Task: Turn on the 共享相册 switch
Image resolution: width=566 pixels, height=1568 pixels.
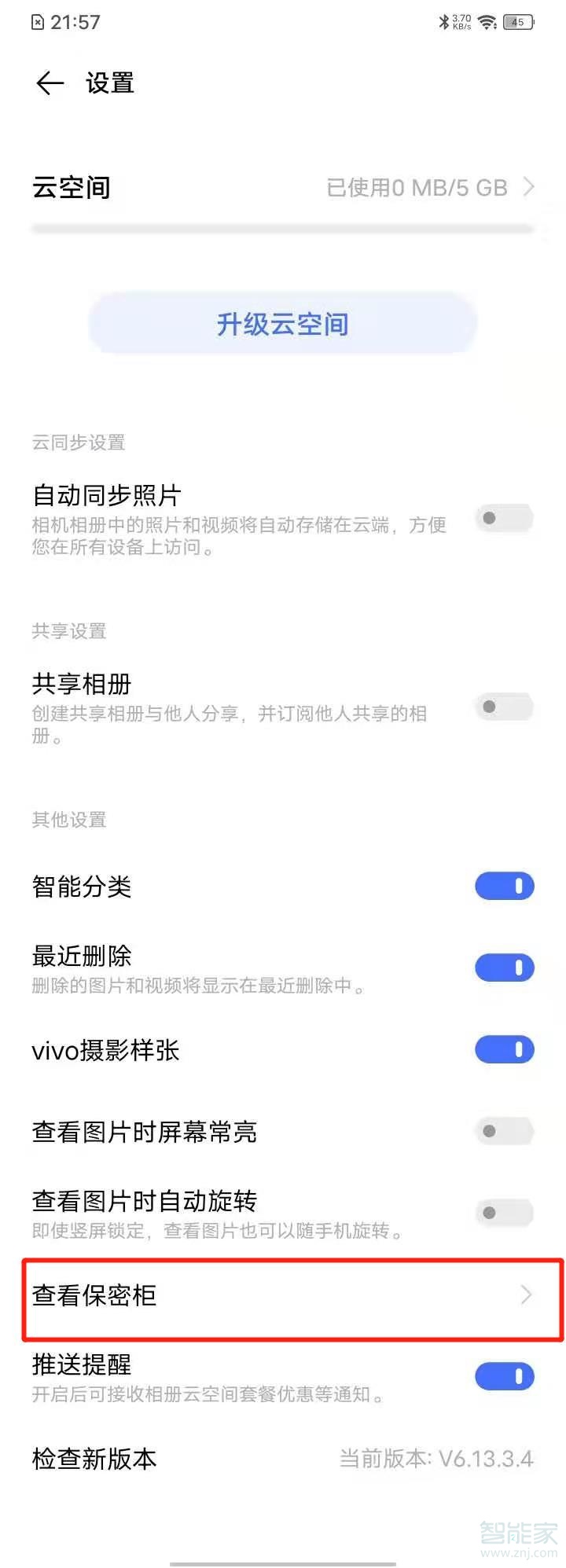Action: [x=504, y=705]
